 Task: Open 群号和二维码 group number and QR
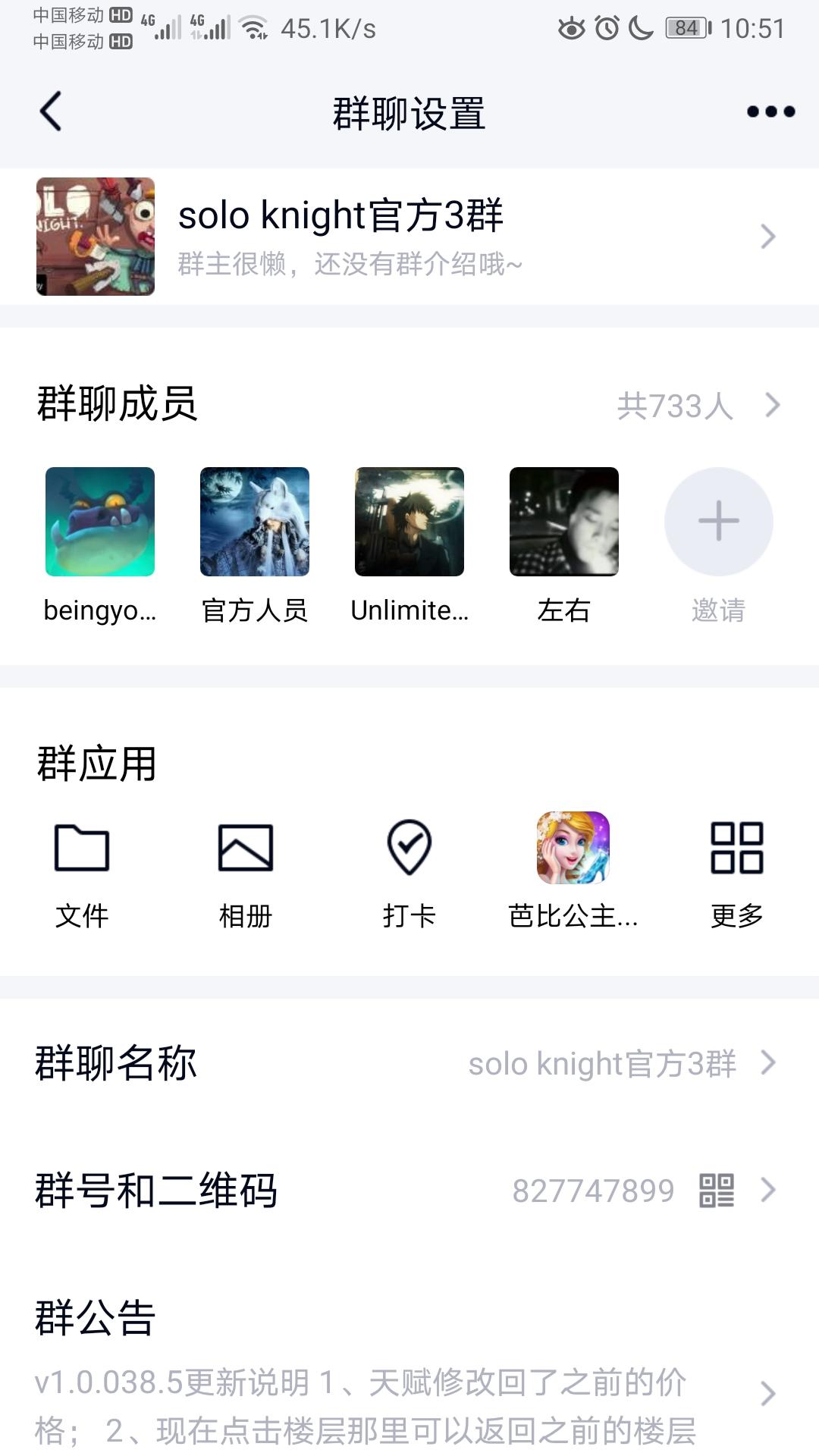[409, 1191]
